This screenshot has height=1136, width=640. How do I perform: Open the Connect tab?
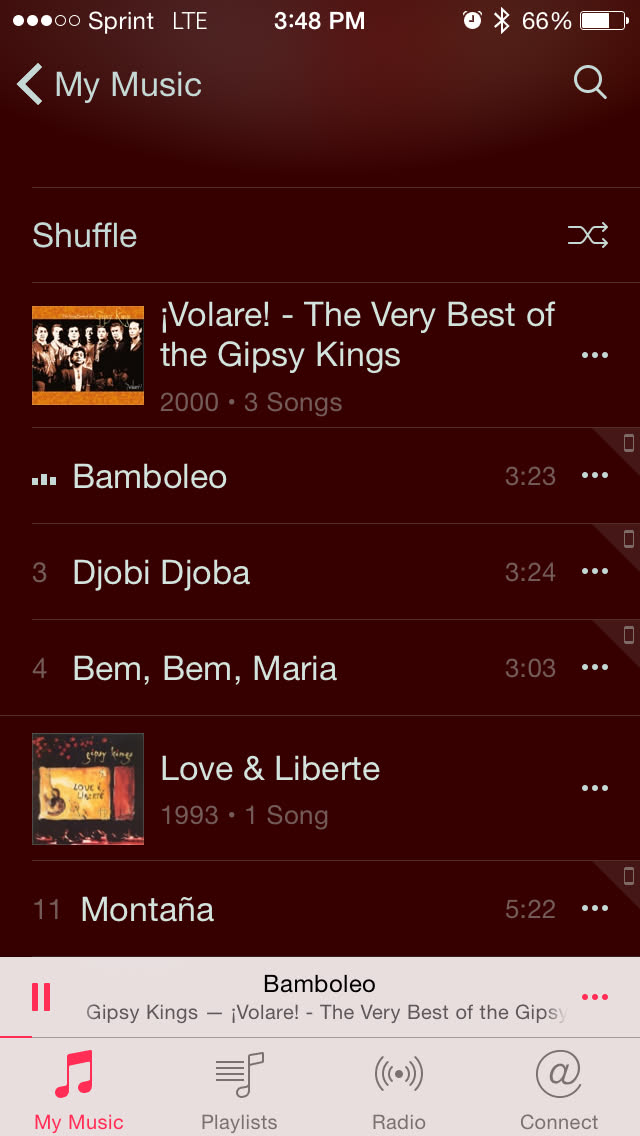point(559,1087)
